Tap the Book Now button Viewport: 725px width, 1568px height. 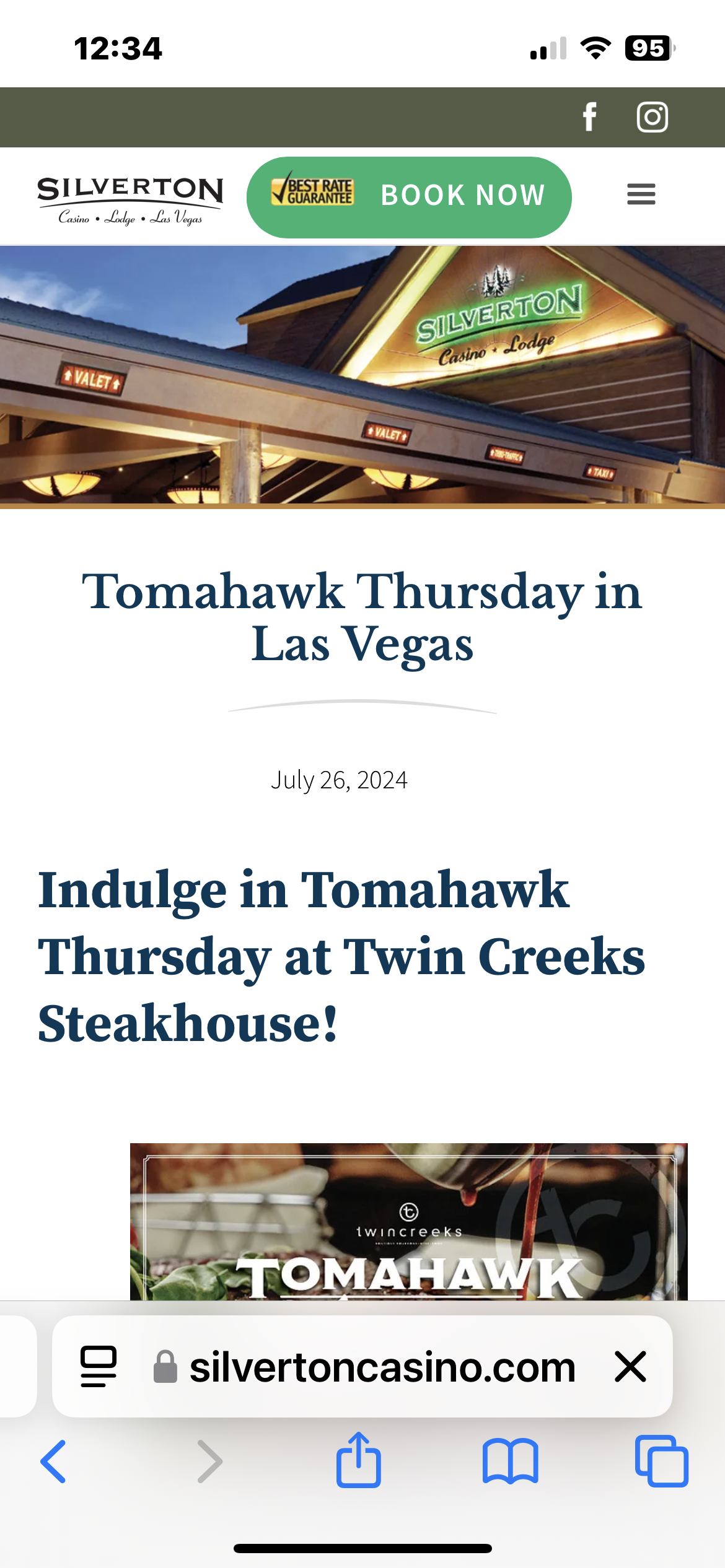click(x=409, y=197)
